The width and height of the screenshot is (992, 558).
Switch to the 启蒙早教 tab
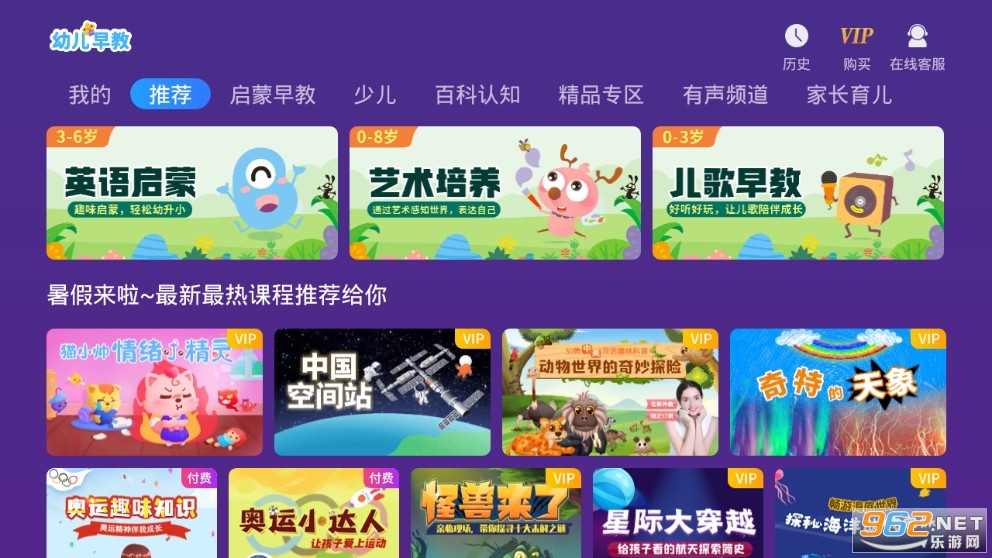(272, 95)
